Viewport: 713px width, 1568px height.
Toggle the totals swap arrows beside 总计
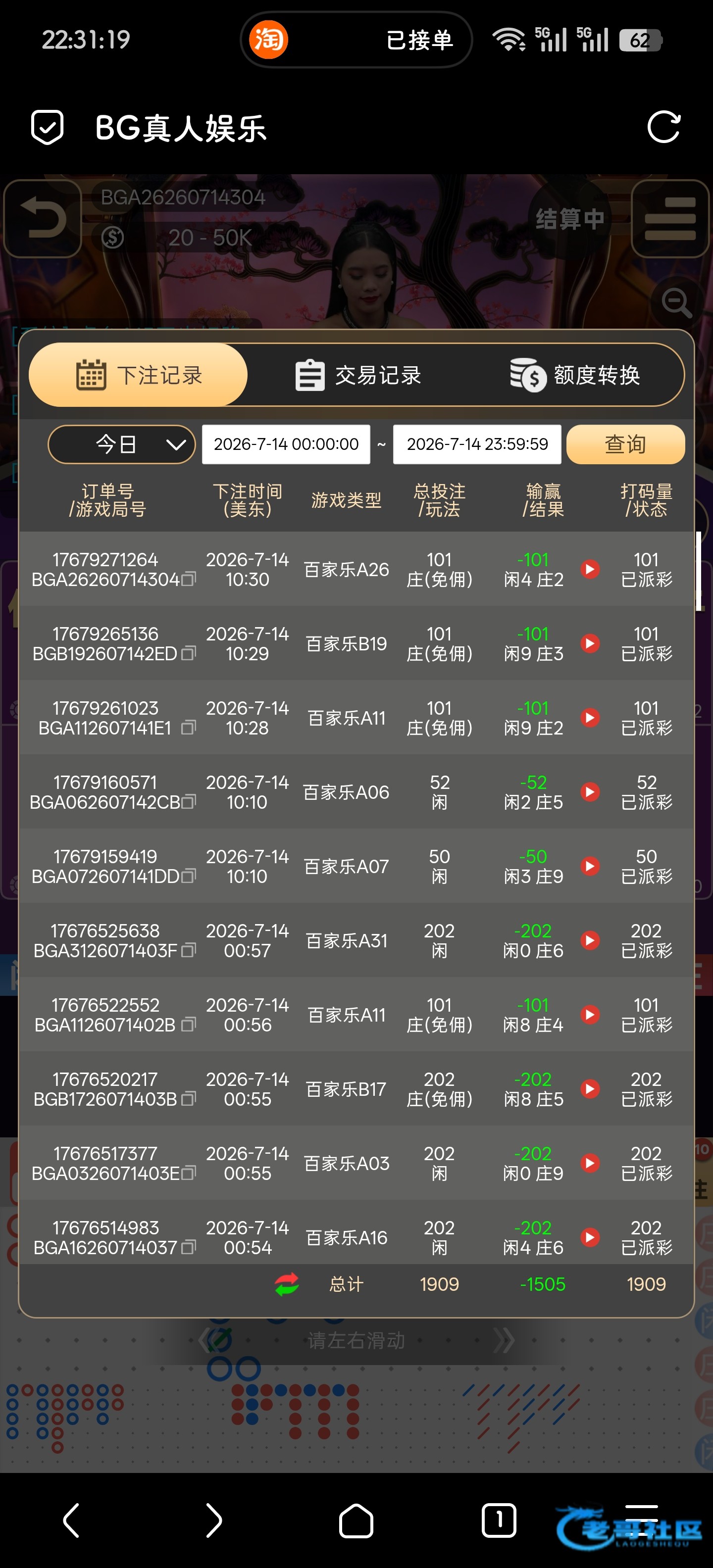coord(287,1284)
